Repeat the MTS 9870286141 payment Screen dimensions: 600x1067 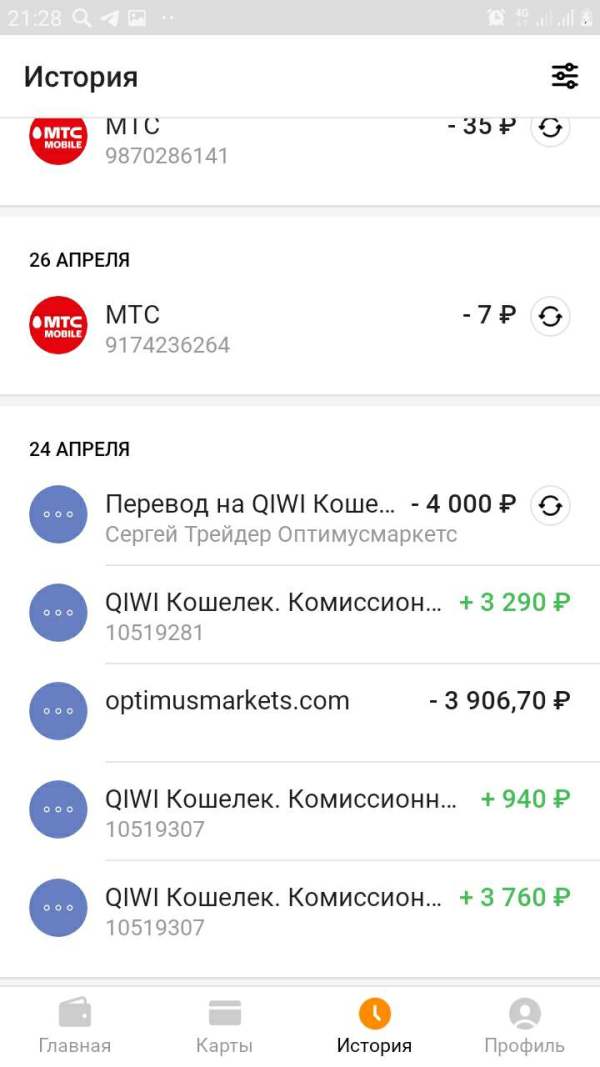coord(550,128)
